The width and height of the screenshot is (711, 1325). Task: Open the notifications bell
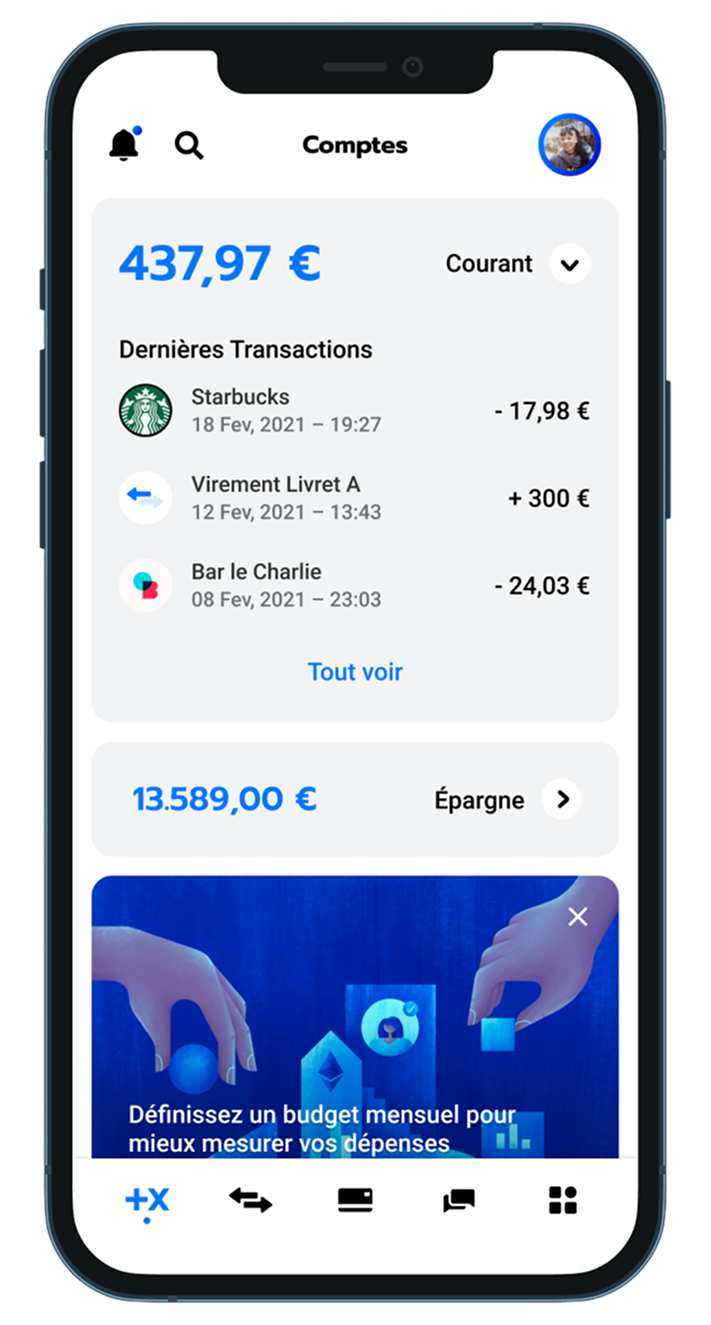pyautogui.click(x=124, y=145)
